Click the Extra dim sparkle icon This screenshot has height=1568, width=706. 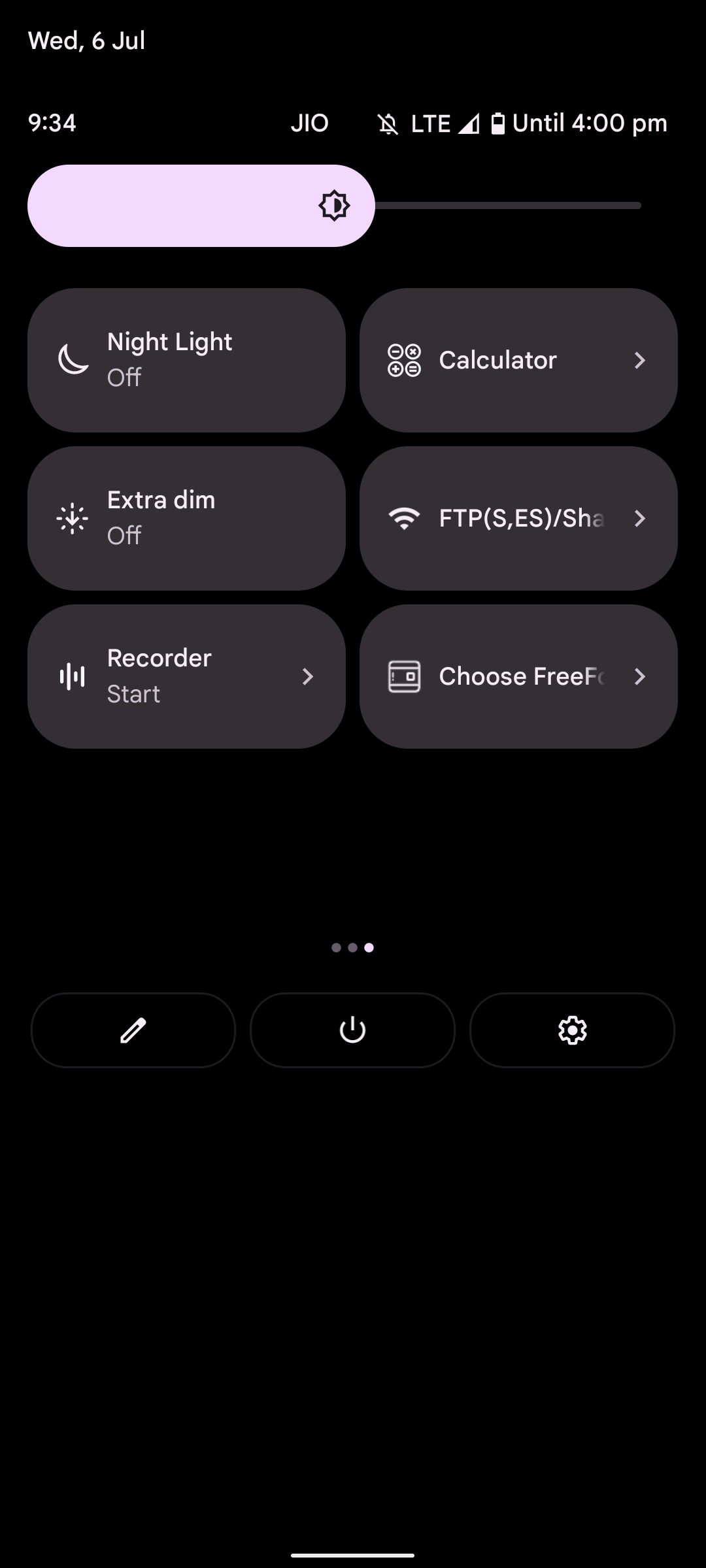tap(72, 518)
